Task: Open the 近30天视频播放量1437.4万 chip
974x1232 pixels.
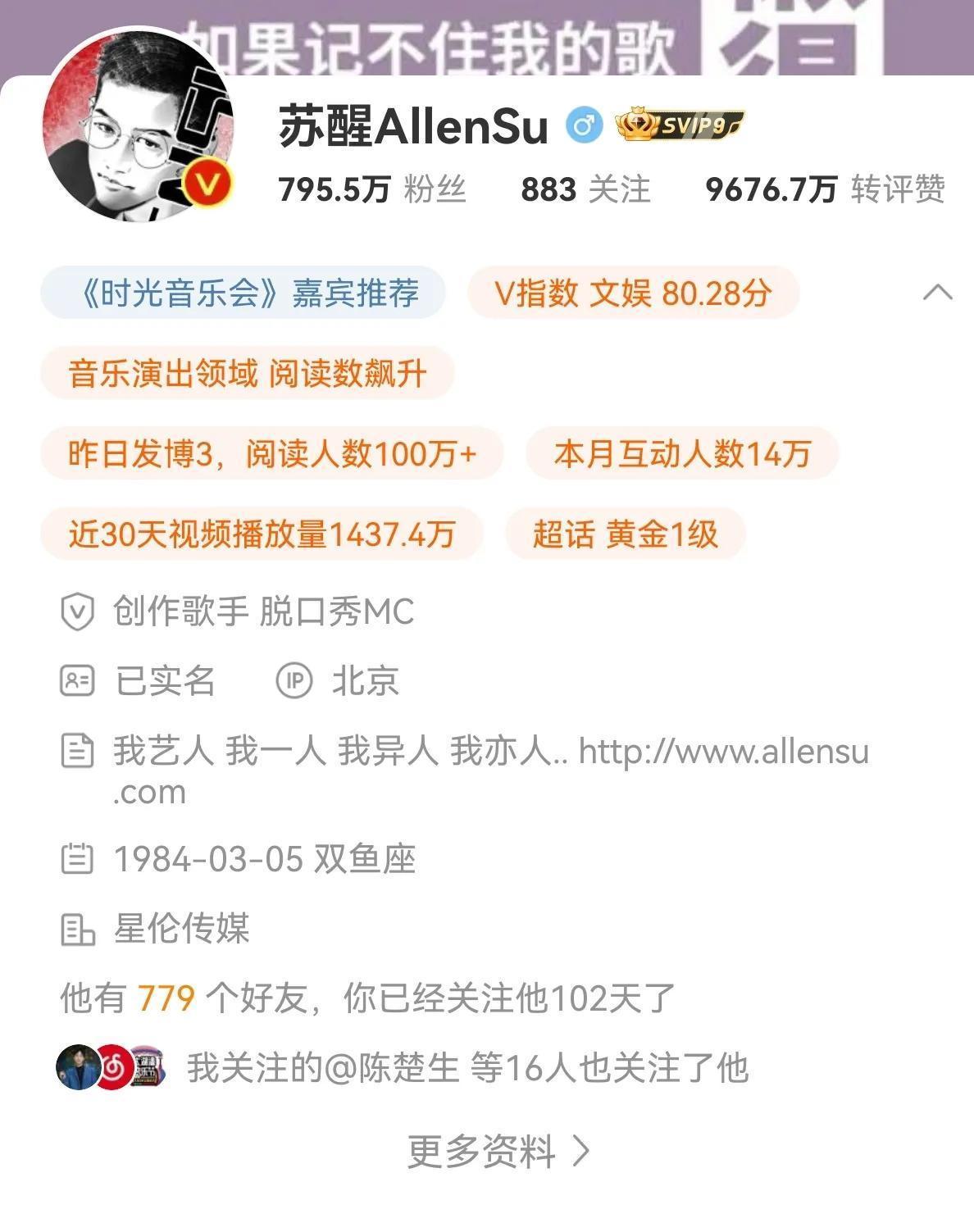Action: (262, 534)
